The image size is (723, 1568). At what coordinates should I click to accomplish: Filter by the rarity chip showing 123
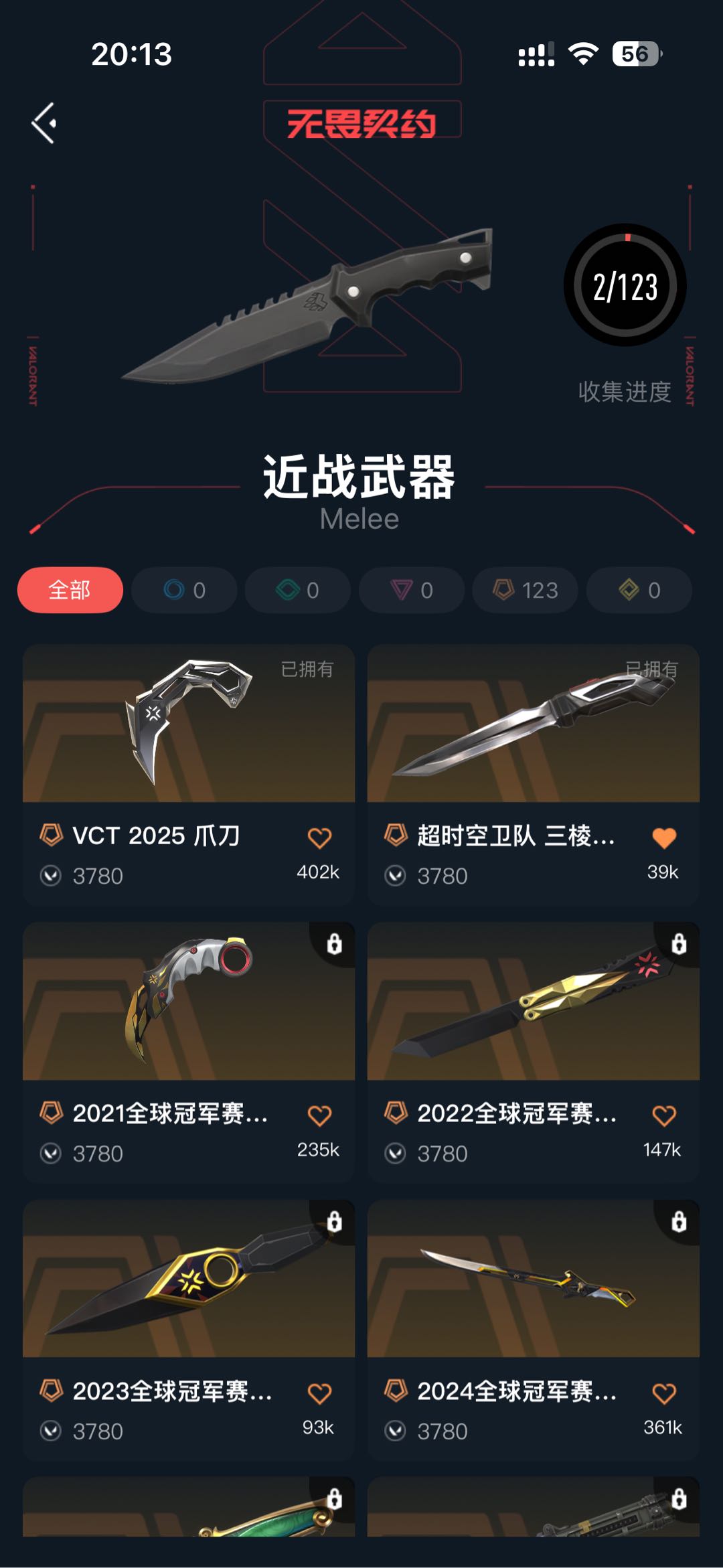525,590
